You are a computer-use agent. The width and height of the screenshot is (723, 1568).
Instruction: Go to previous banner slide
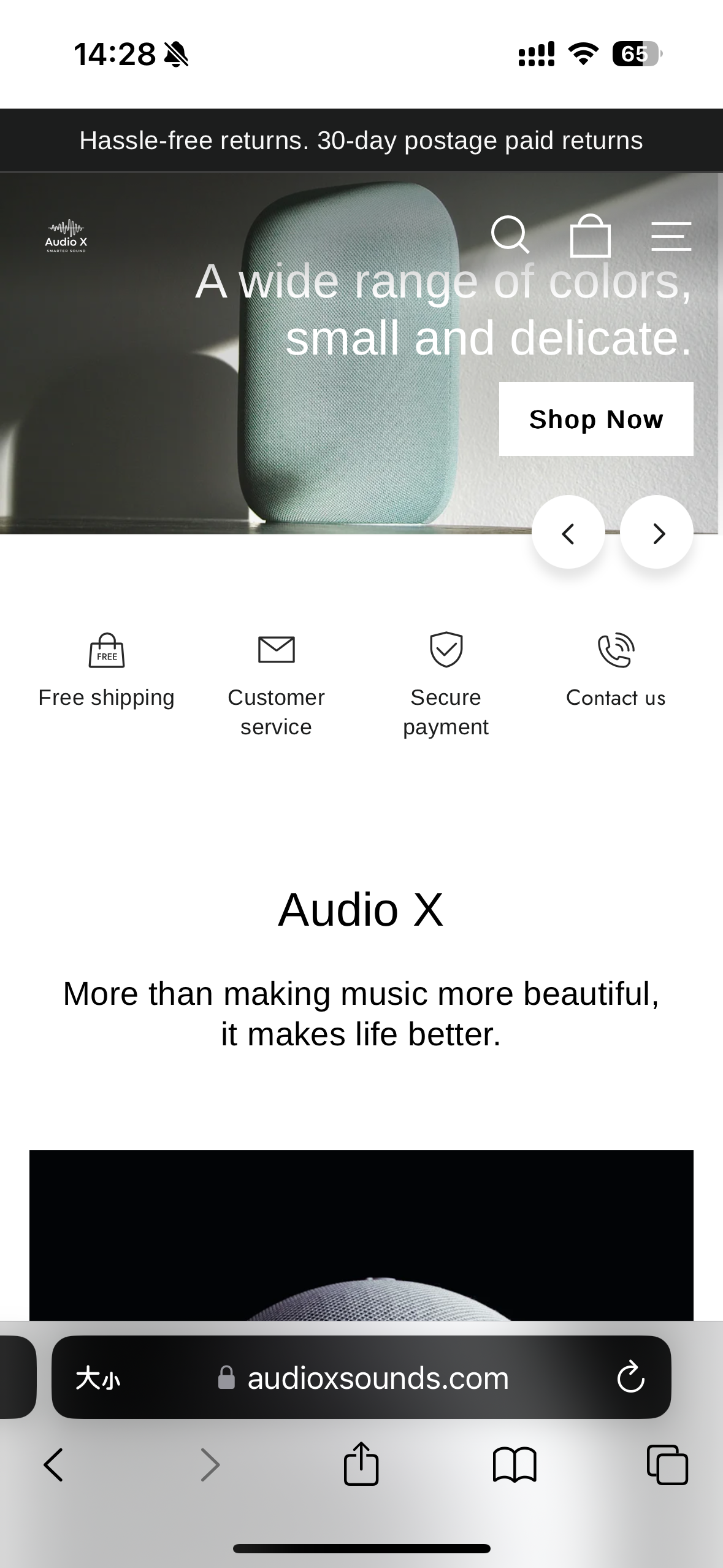tap(568, 532)
